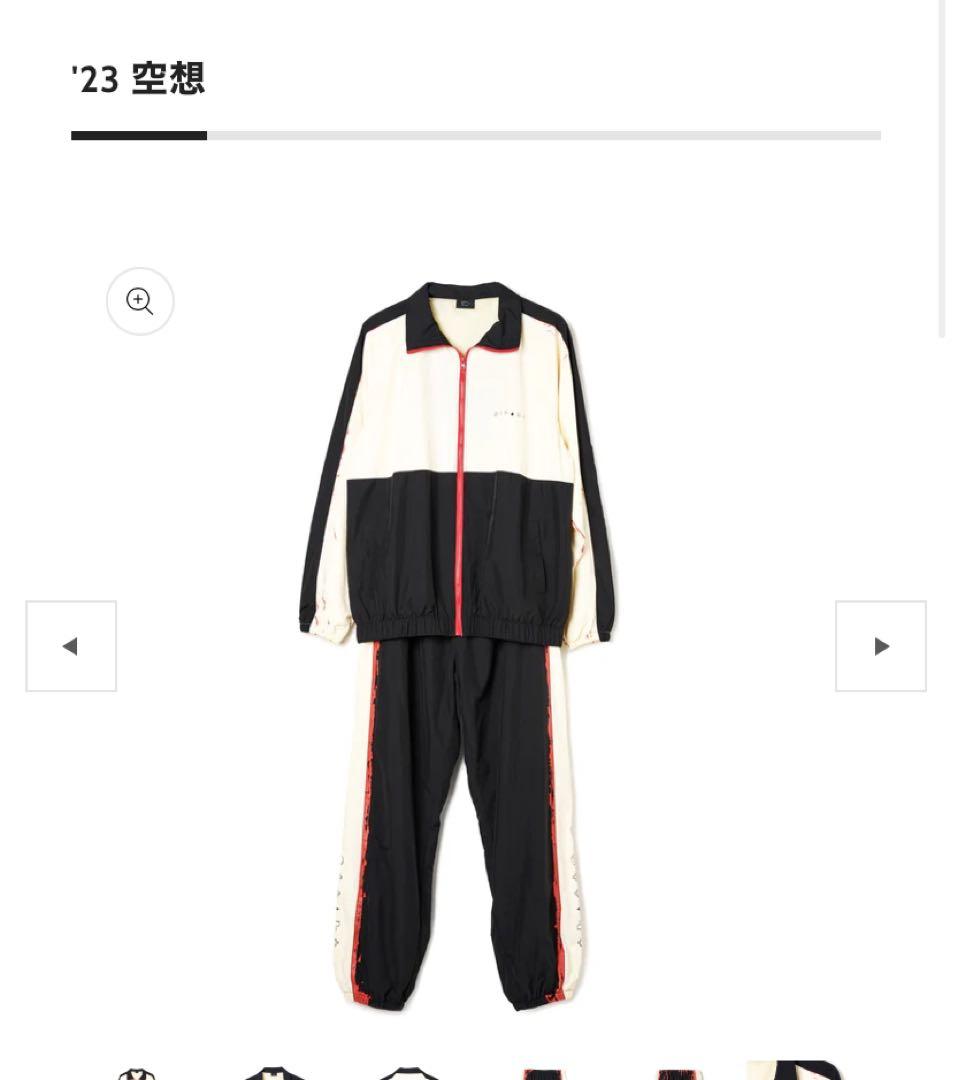Viewport: 953px width, 1080px height.
Task: Show the next product image
Action: point(881,646)
